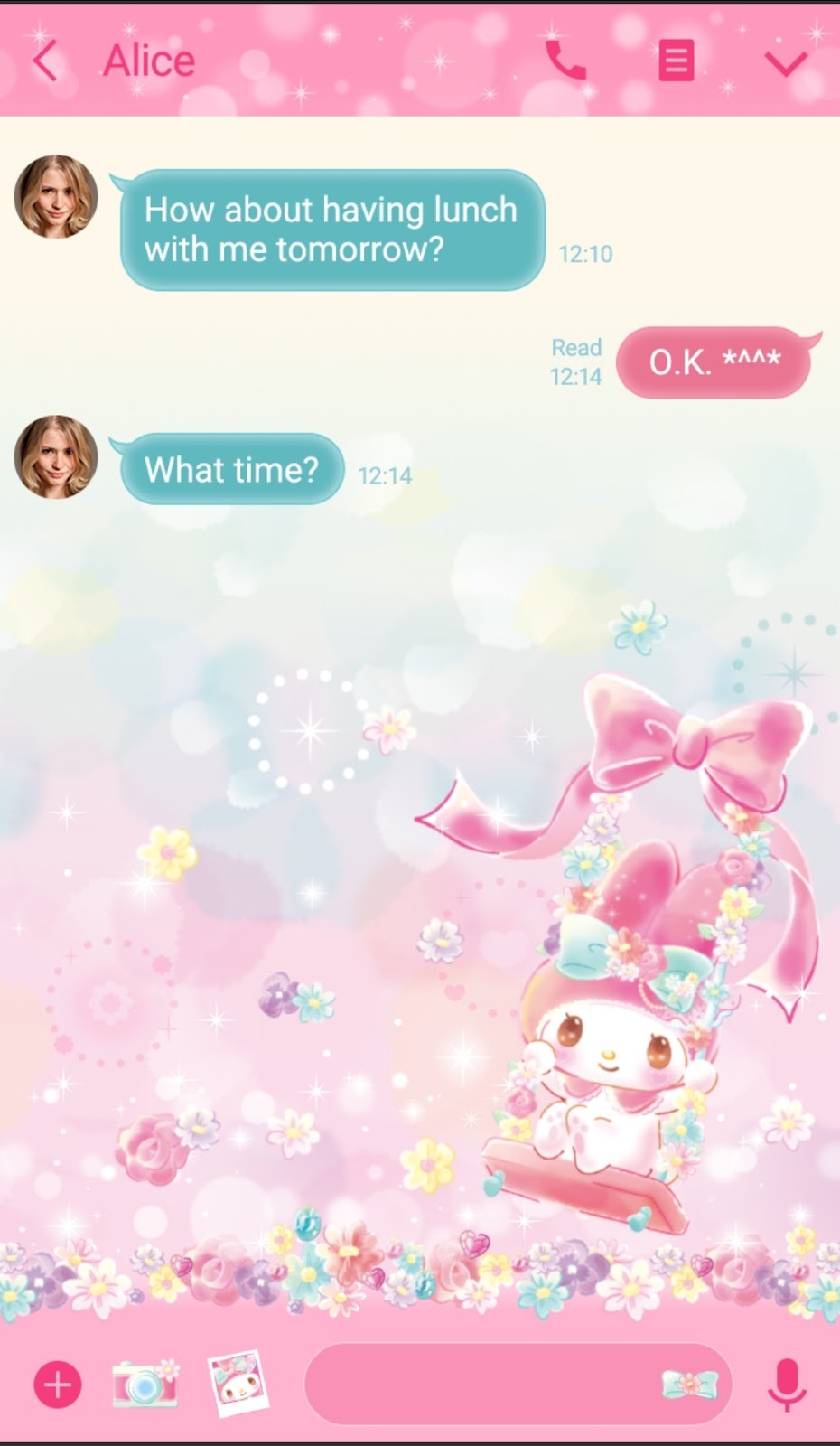This screenshot has height=1446, width=840.
Task: Open the notes menu icon
Action: tap(676, 61)
